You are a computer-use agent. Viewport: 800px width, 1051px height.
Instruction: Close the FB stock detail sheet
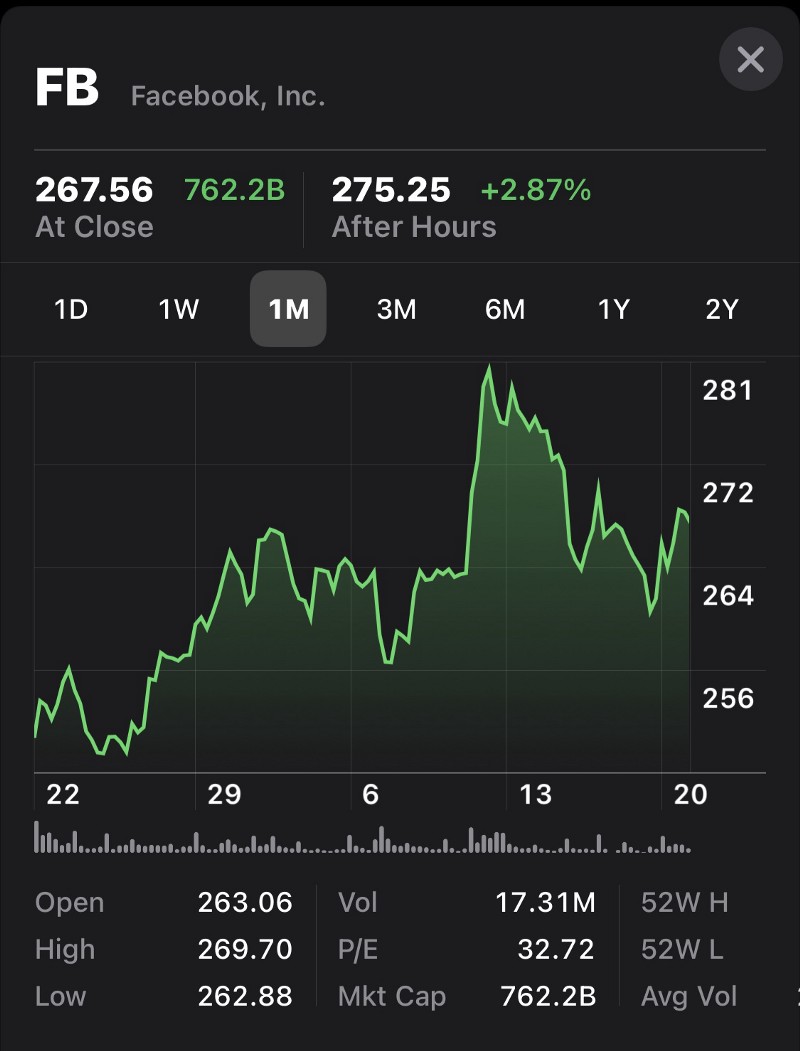click(x=750, y=60)
